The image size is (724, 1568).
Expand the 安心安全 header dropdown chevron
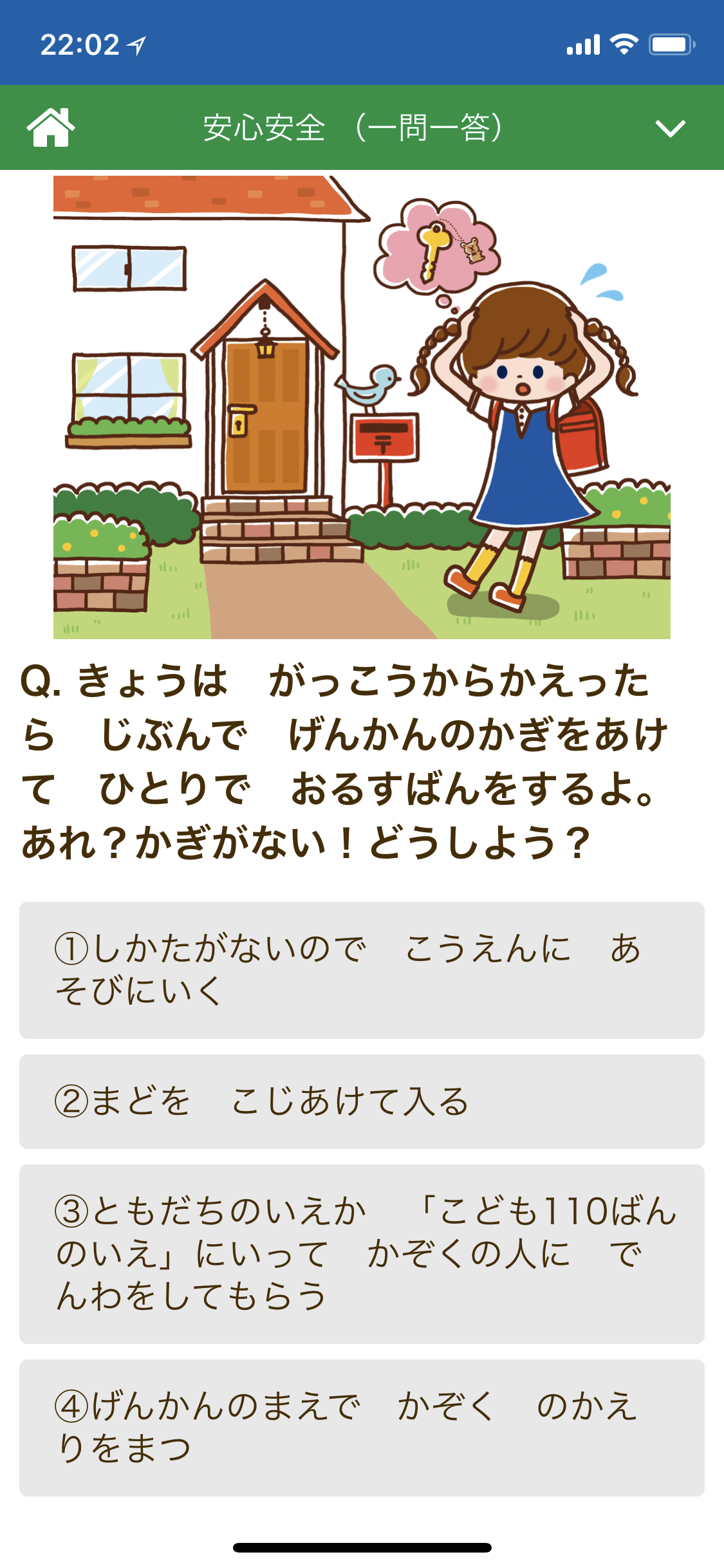[670, 128]
